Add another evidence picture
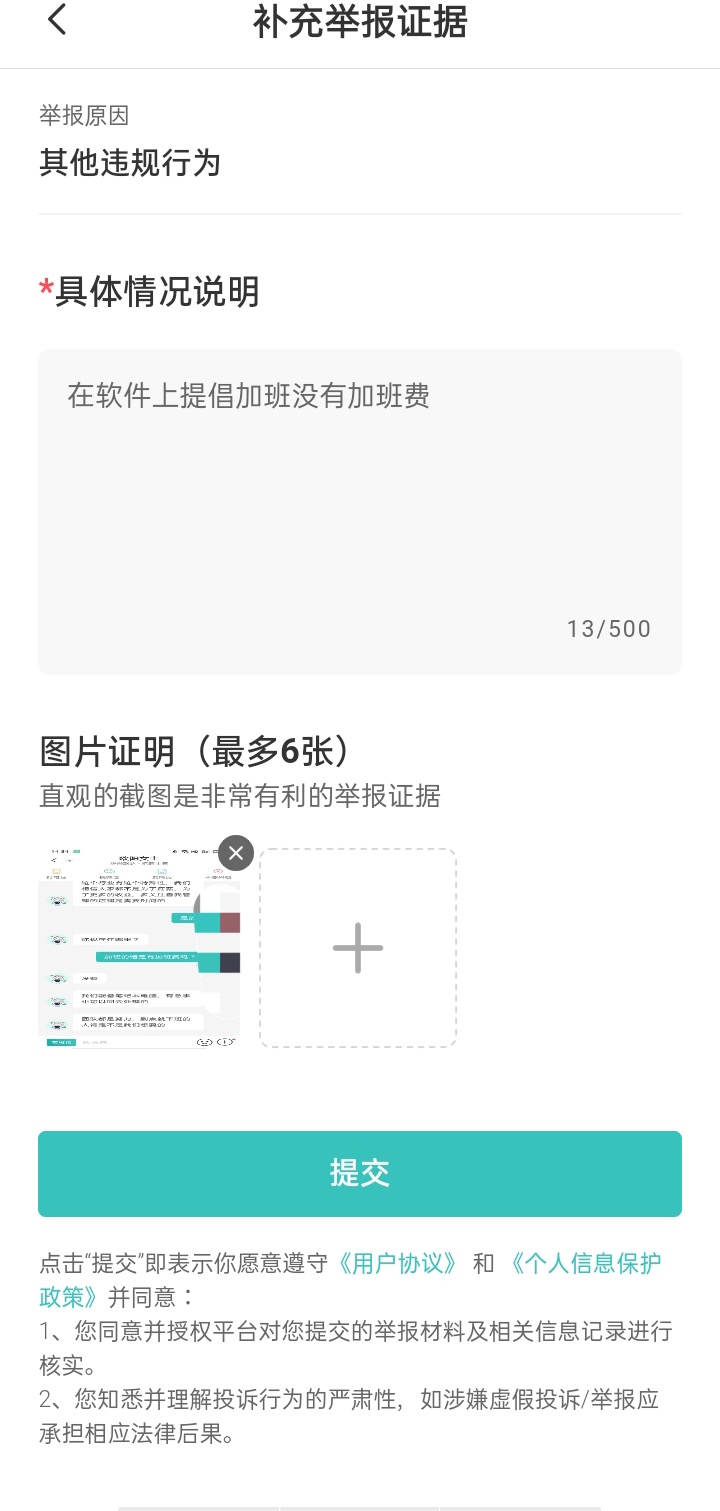 358,948
